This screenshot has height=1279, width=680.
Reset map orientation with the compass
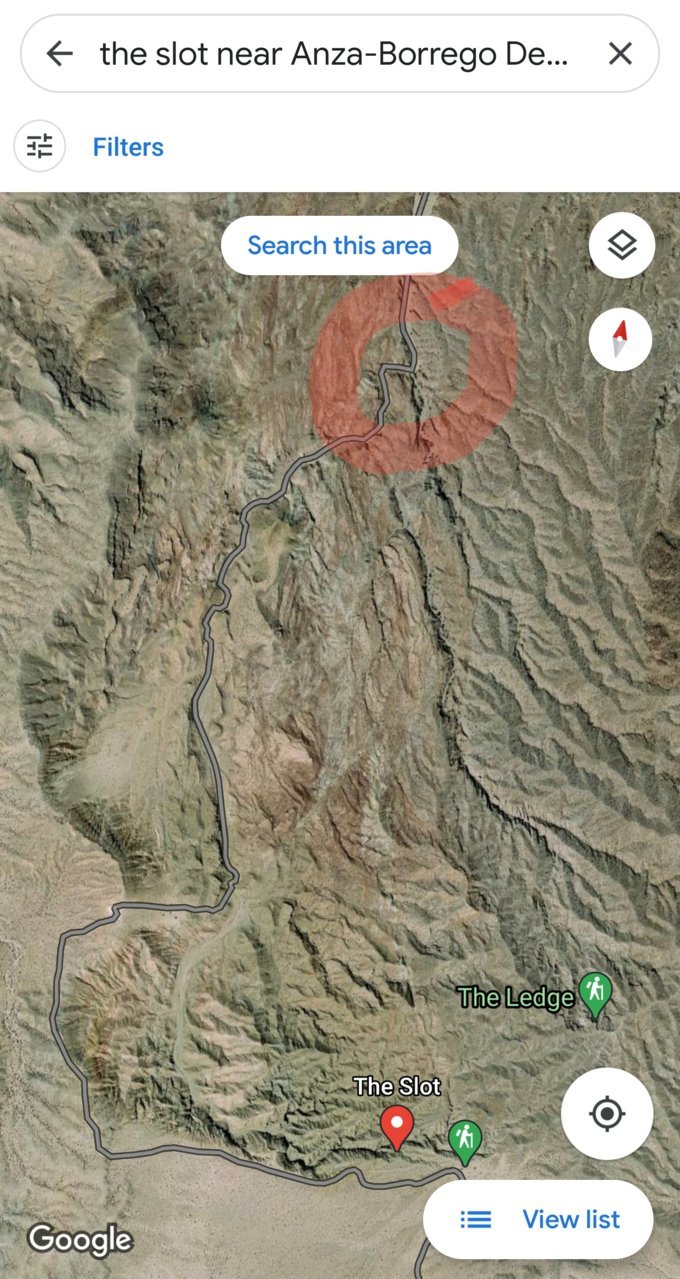click(x=621, y=340)
